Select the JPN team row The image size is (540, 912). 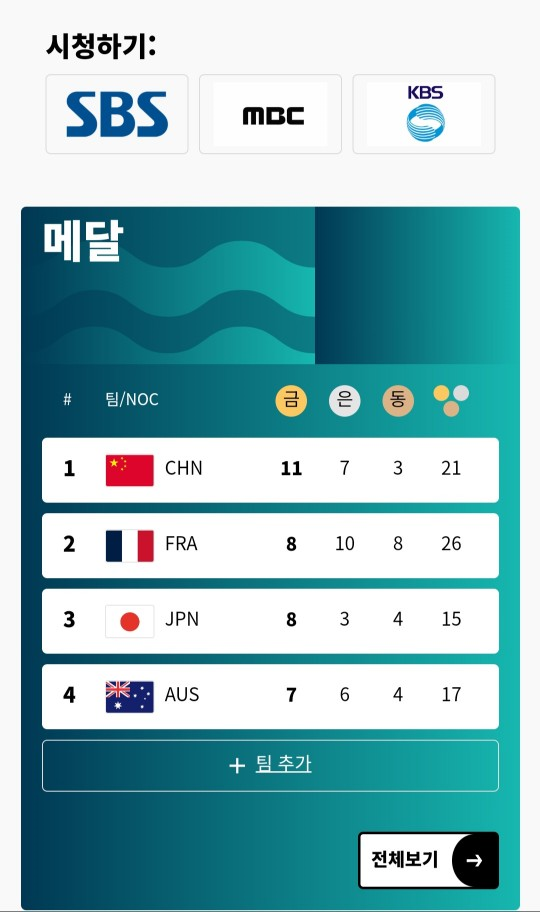click(270, 621)
